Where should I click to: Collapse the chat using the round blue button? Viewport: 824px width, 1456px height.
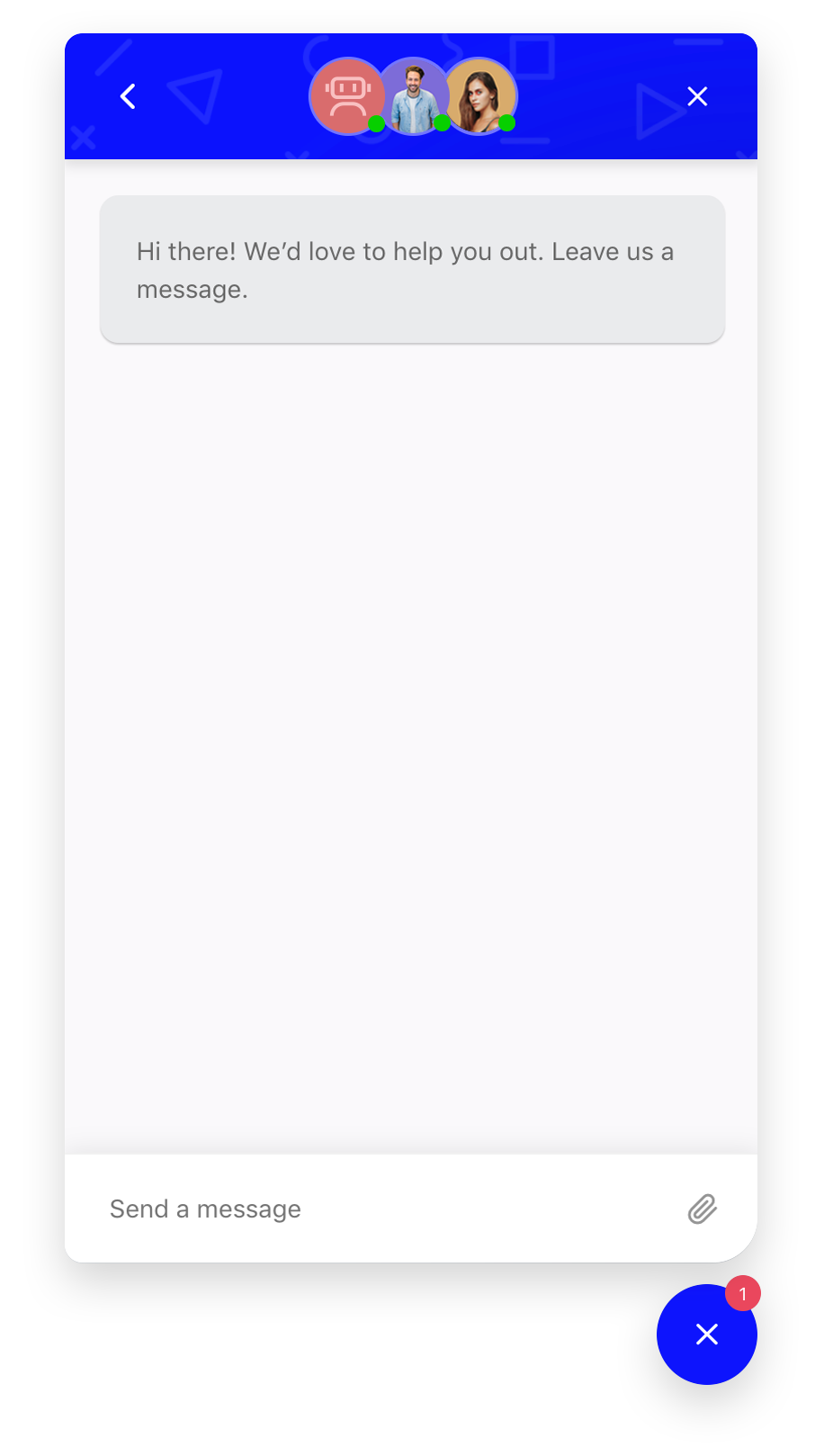coord(707,1335)
